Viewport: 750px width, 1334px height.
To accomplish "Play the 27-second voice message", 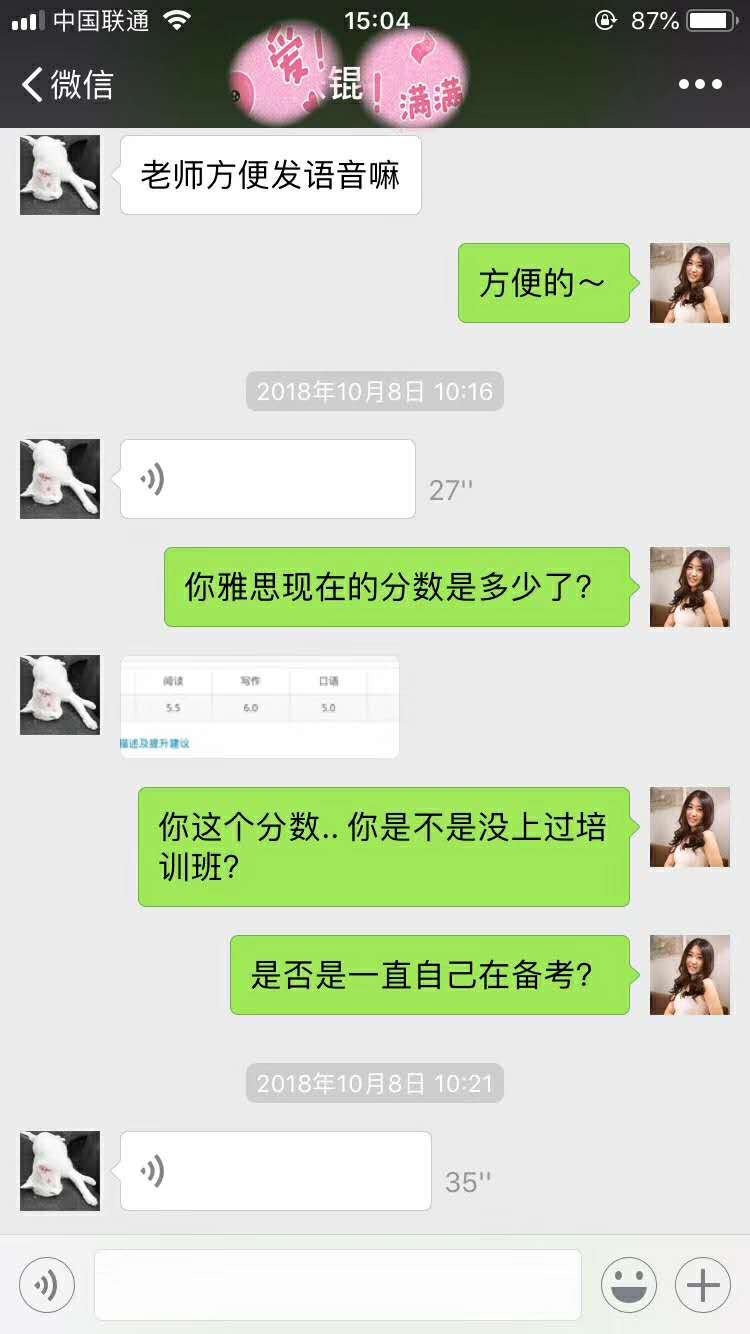I will pyautogui.click(x=267, y=479).
